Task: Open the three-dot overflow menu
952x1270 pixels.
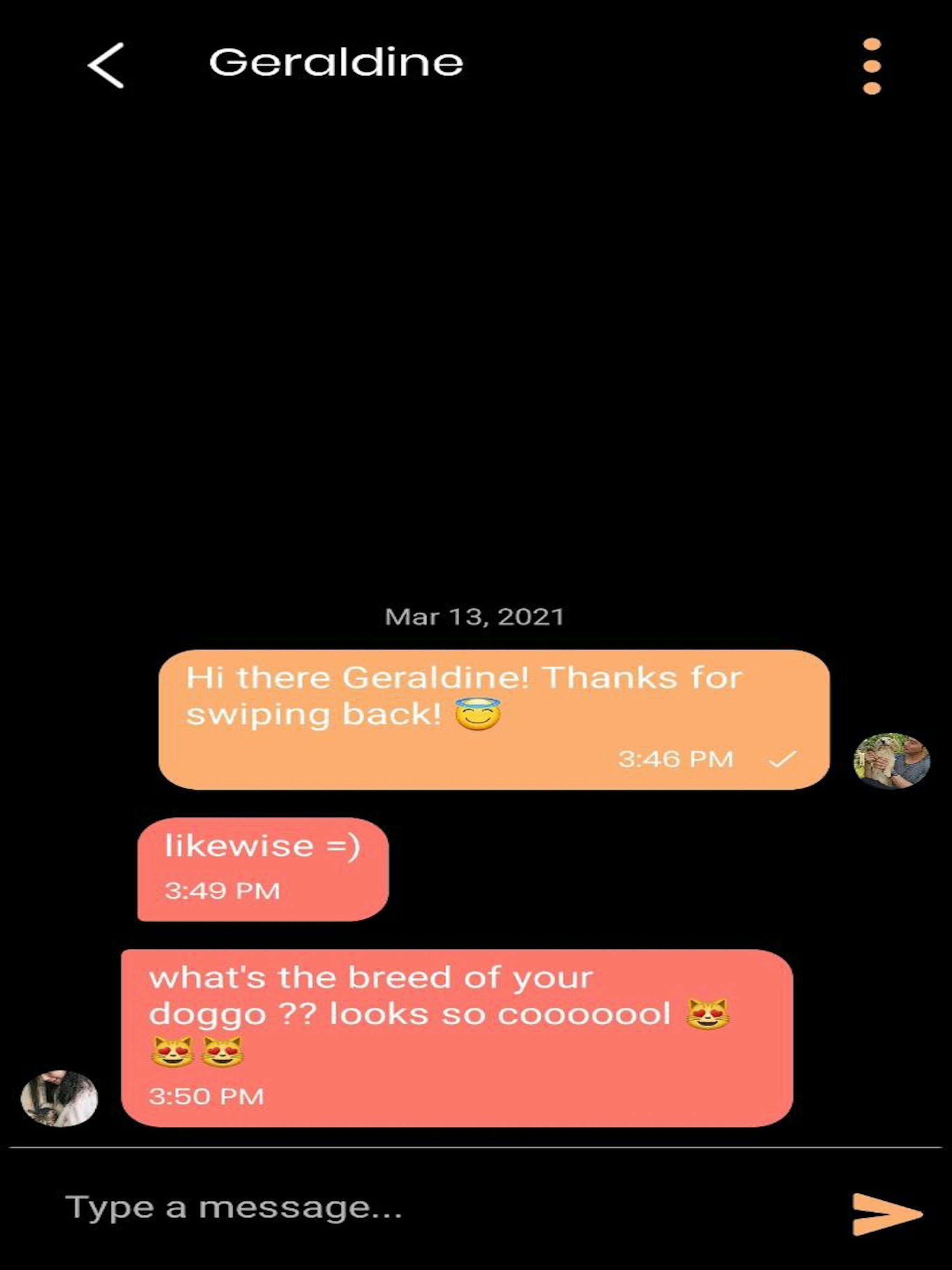Action: [872, 66]
